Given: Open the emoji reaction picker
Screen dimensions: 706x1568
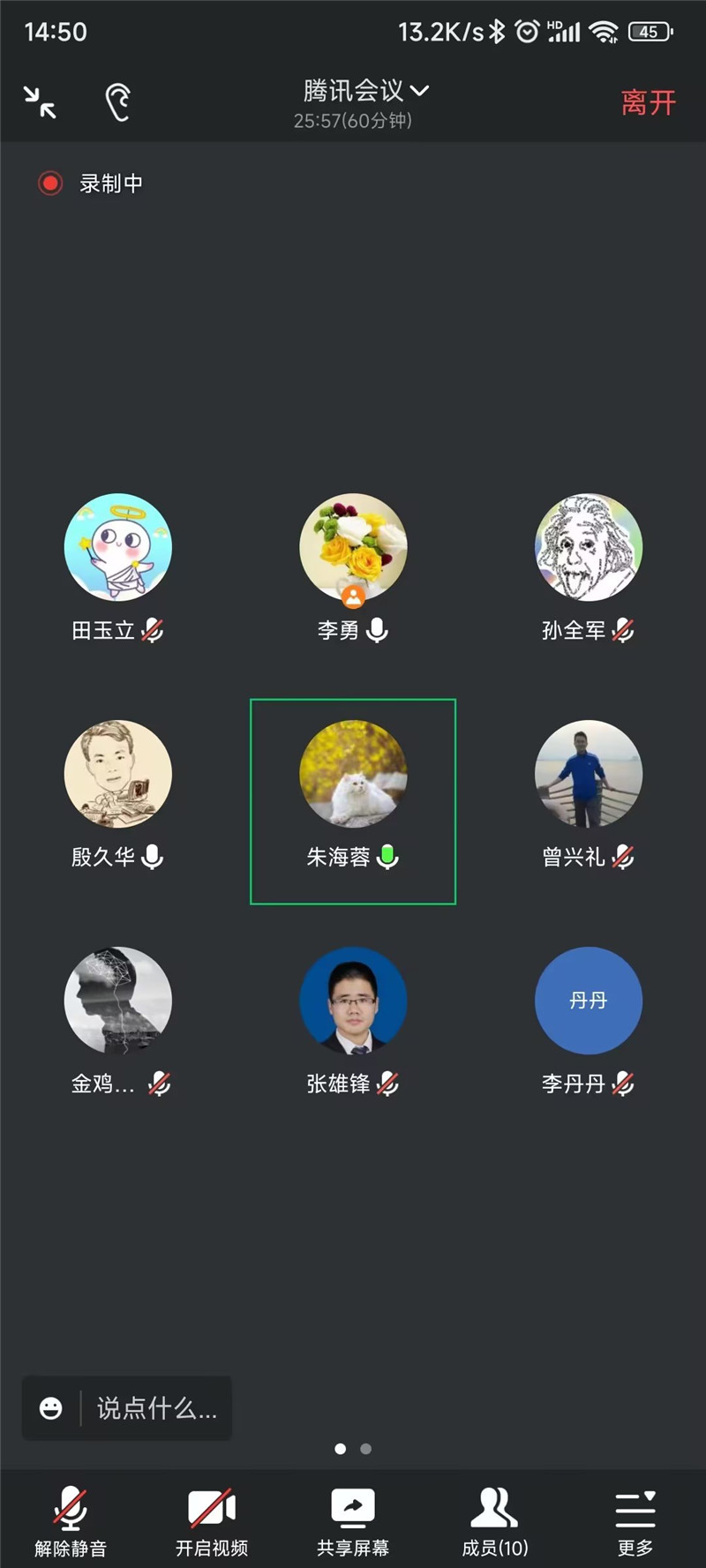Looking at the screenshot, I should coord(51,1408).
